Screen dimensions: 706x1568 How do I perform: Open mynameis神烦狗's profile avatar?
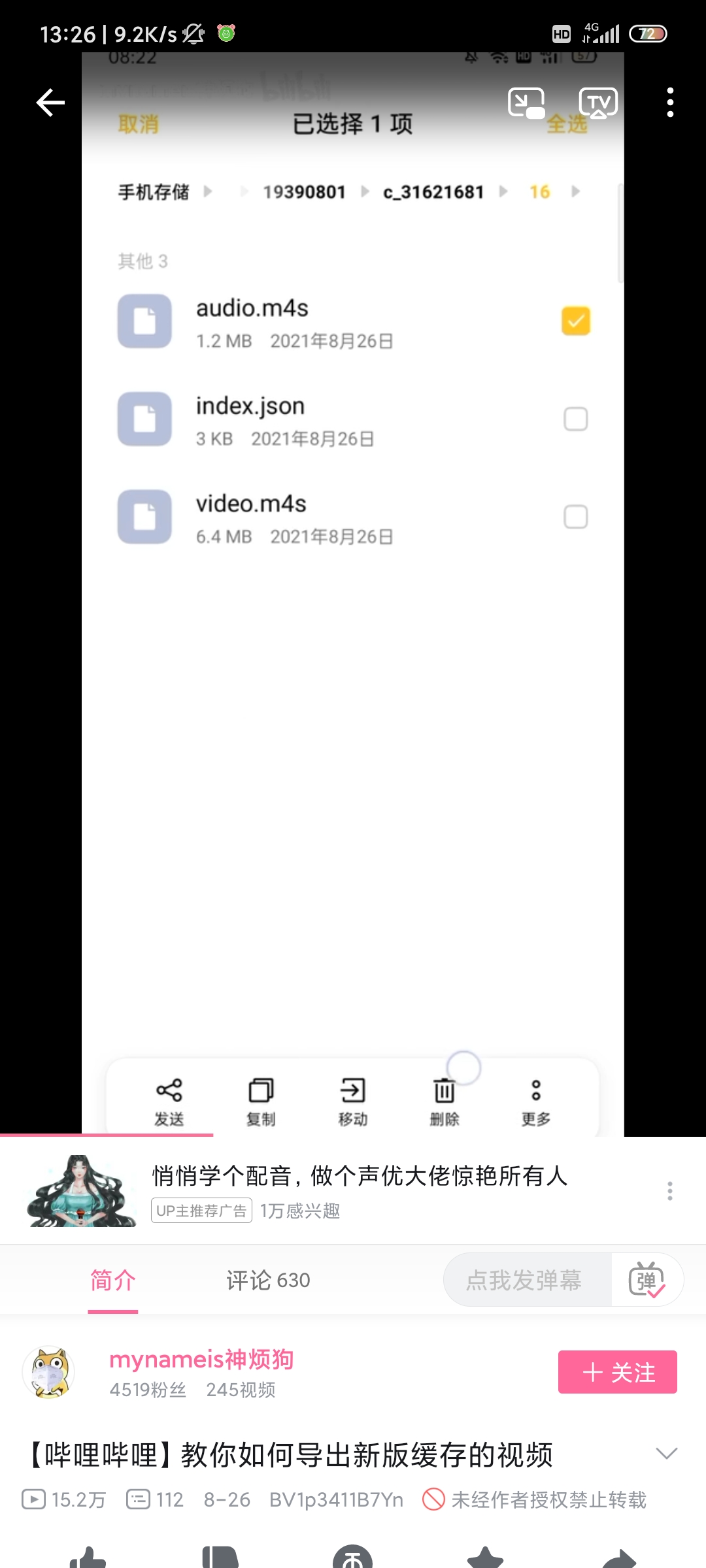click(x=49, y=1372)
